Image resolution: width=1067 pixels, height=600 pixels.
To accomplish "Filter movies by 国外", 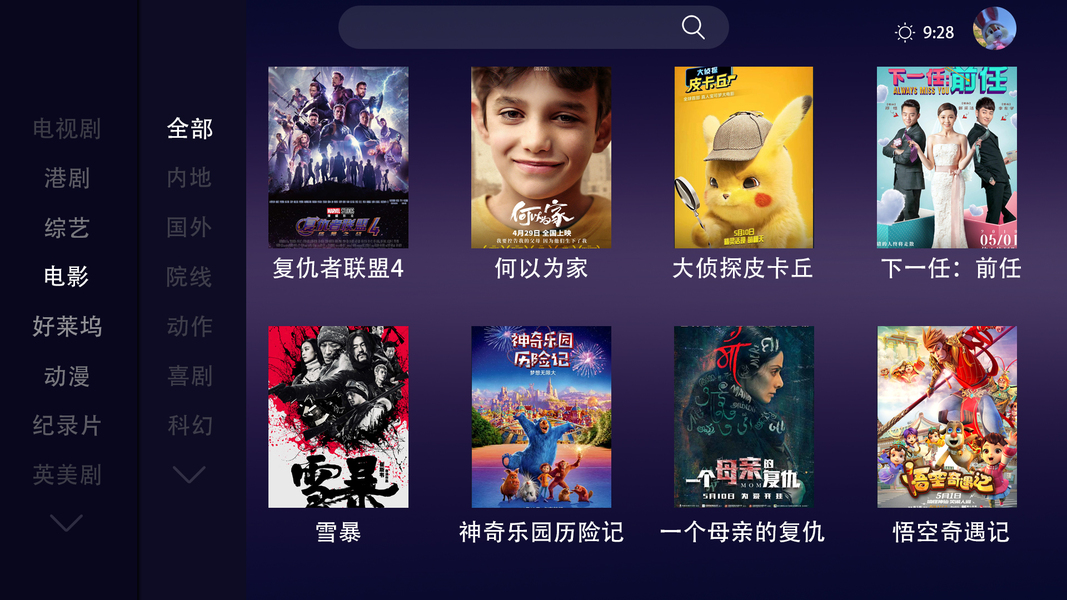I will 189,228.
